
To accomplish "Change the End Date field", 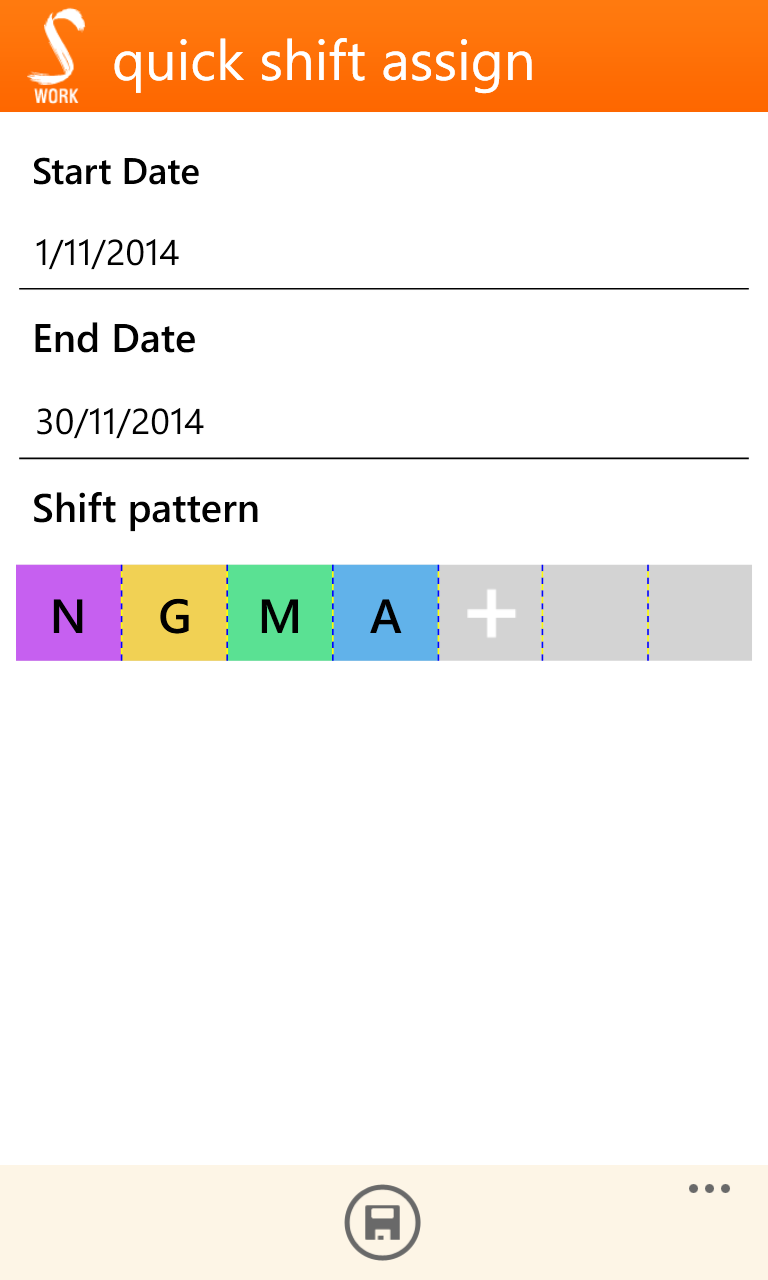I will 383,422.
